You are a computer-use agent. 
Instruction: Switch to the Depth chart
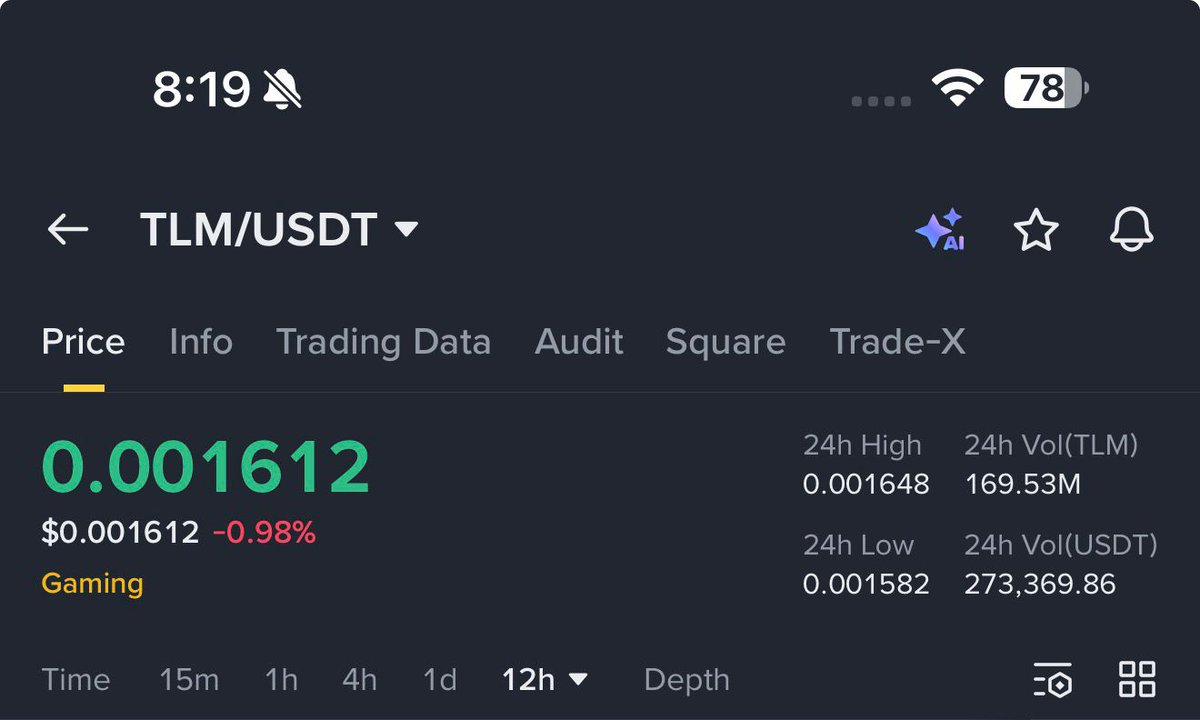coord(686,680)
